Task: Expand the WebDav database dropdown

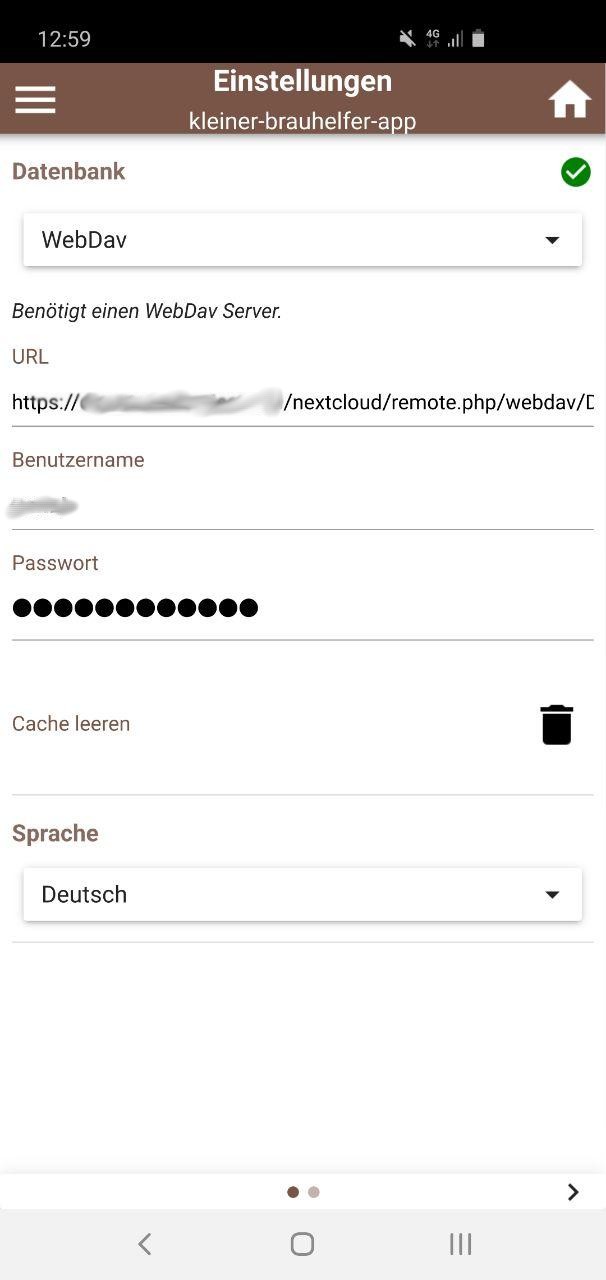Action: (x=302, y=240)
